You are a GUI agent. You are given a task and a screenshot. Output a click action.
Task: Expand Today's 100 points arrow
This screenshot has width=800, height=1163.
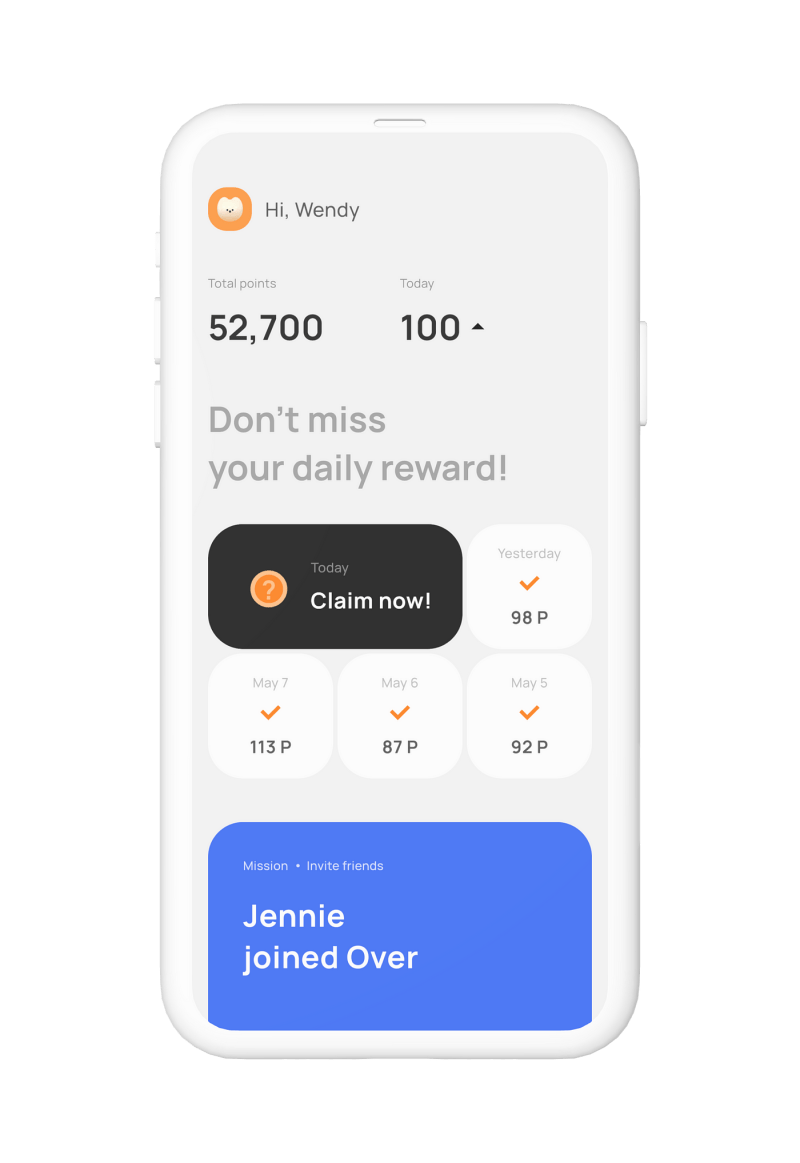click(x=477, y=327)
